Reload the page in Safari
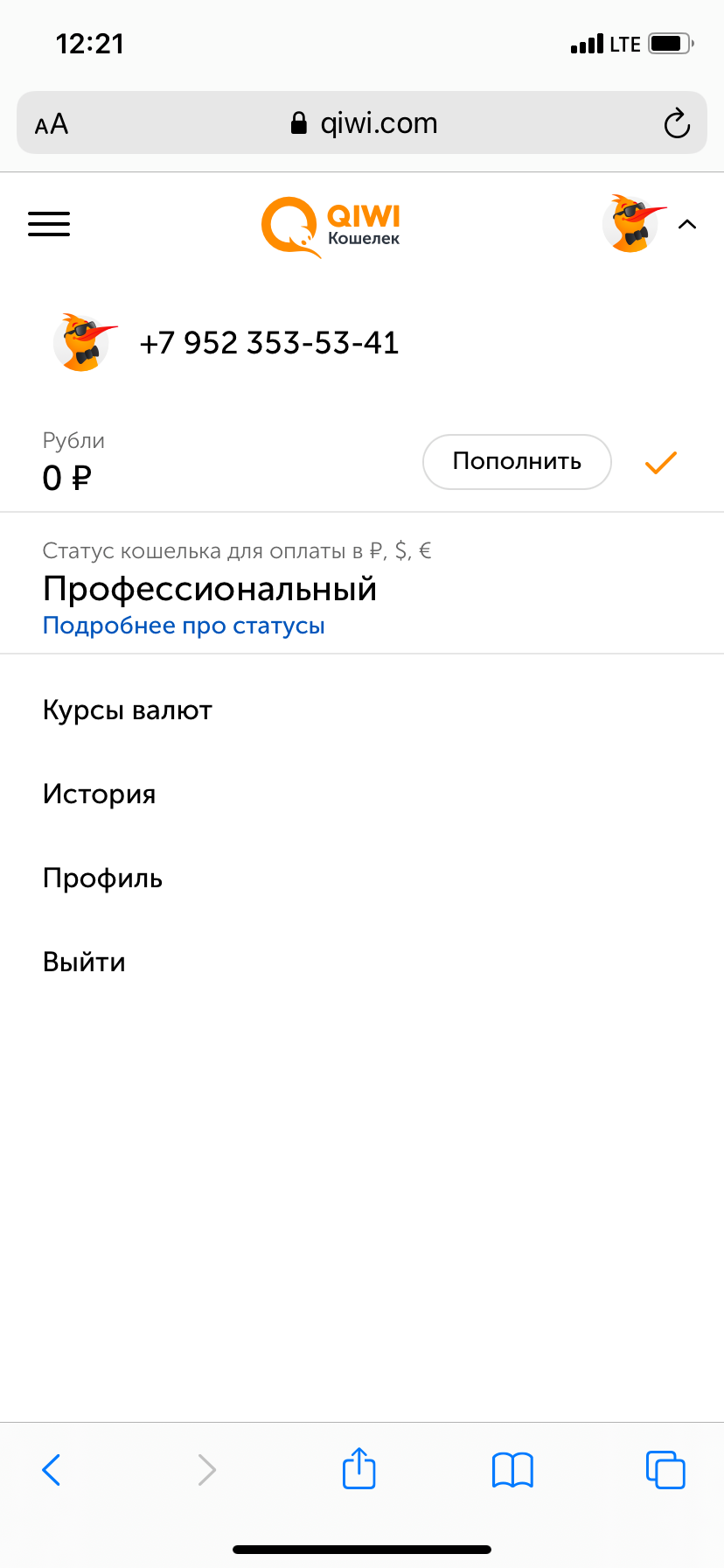Viewport: 724px width, 1568px height. coord(677,123)
